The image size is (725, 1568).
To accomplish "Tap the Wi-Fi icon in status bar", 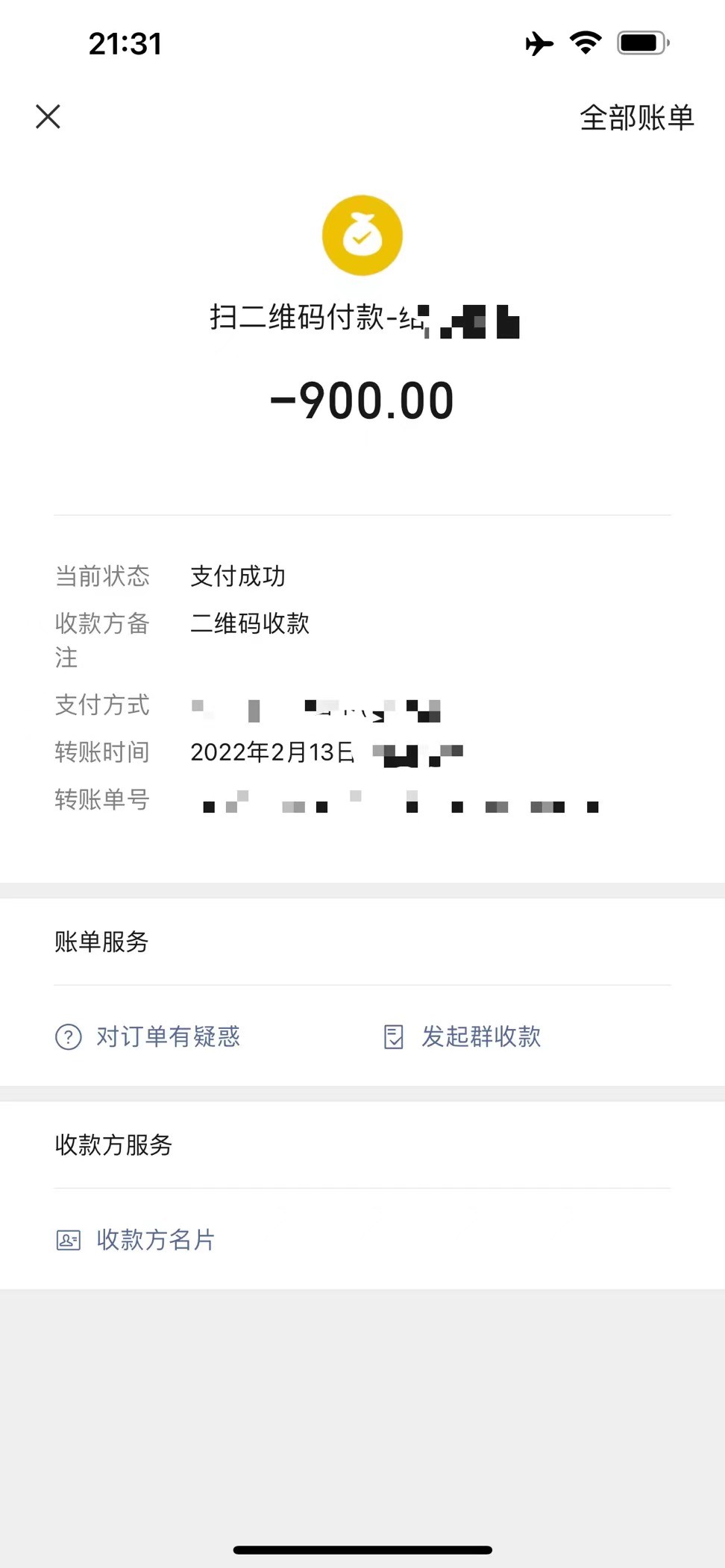I will 586,44.
